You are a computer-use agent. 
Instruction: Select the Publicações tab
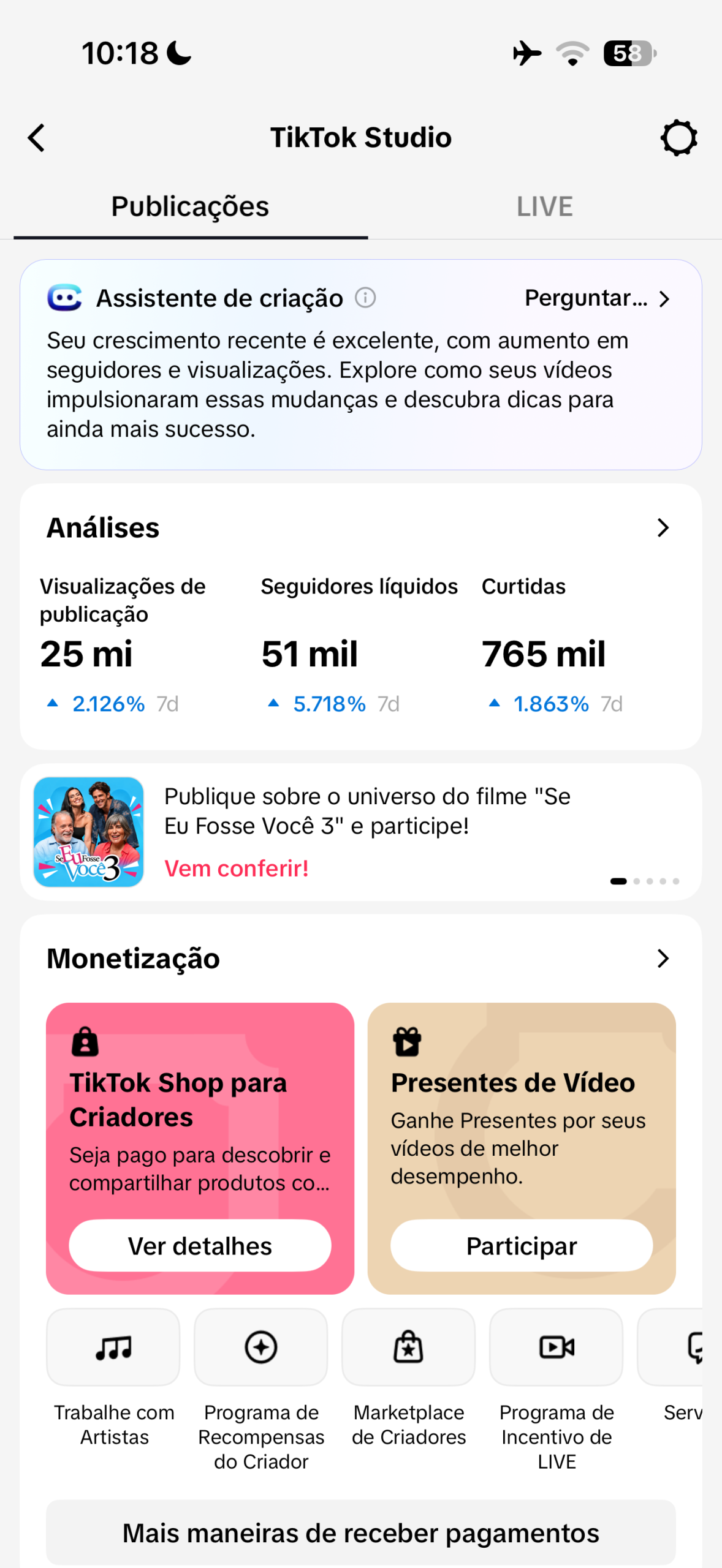[x=190, y=207]
